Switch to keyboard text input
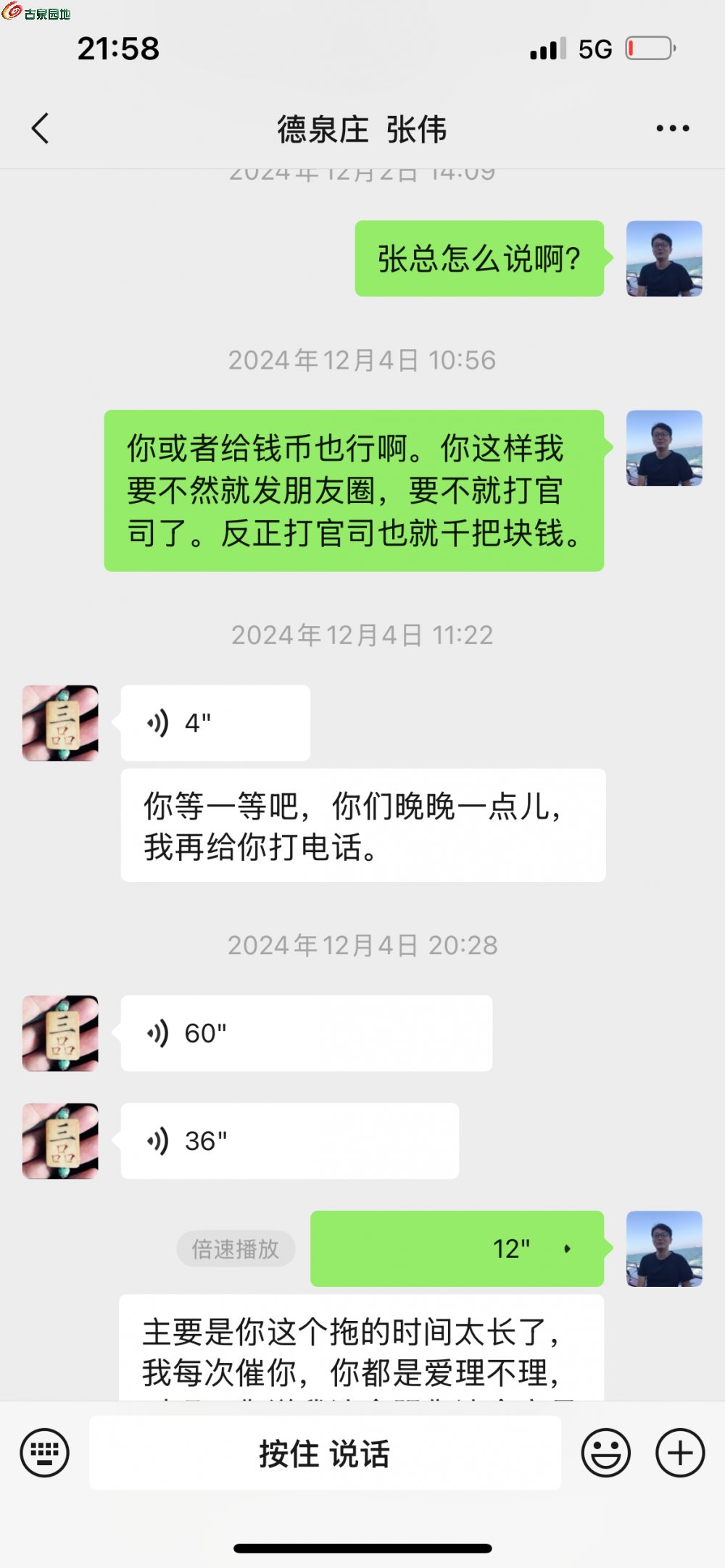The width and height of the screenshot is (725, 1568). point(45,1453)
